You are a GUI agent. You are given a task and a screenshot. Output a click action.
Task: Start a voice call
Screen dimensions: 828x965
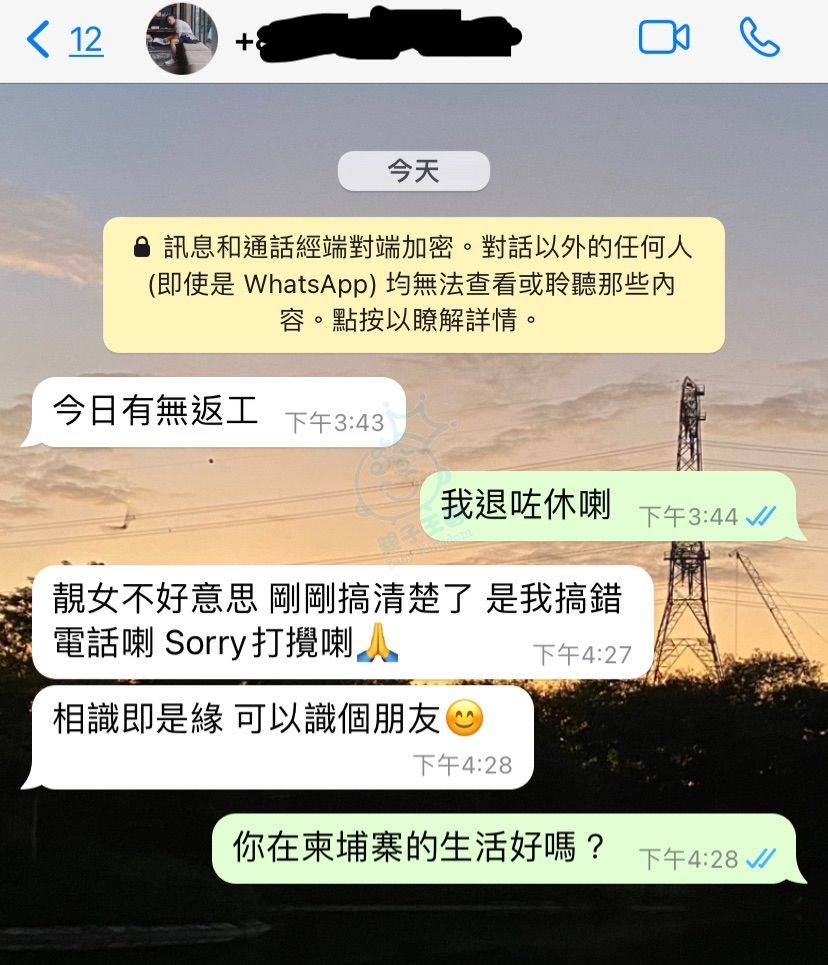(760, 39)
